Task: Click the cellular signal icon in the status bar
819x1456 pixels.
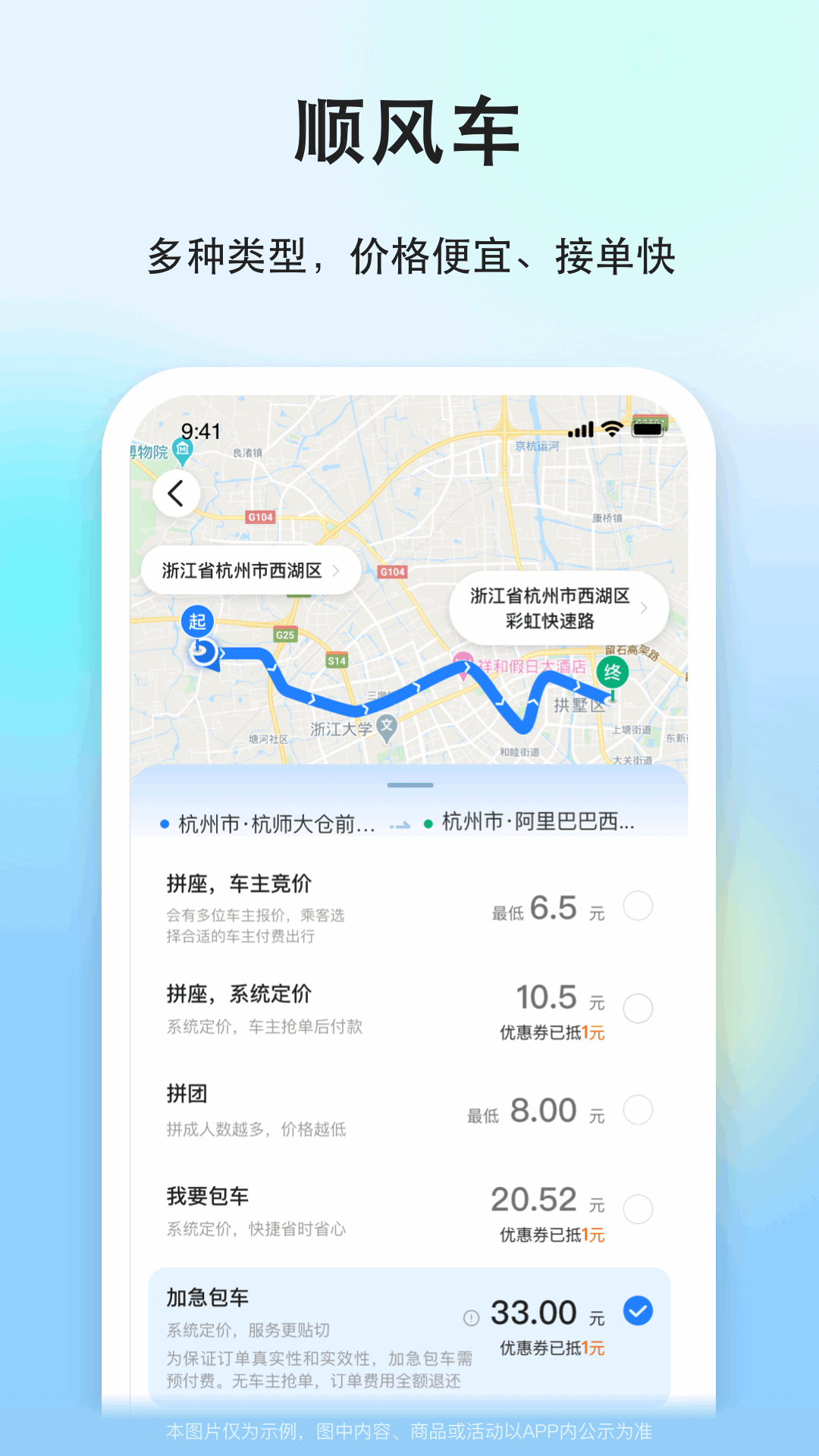Action: pos(580,428)
